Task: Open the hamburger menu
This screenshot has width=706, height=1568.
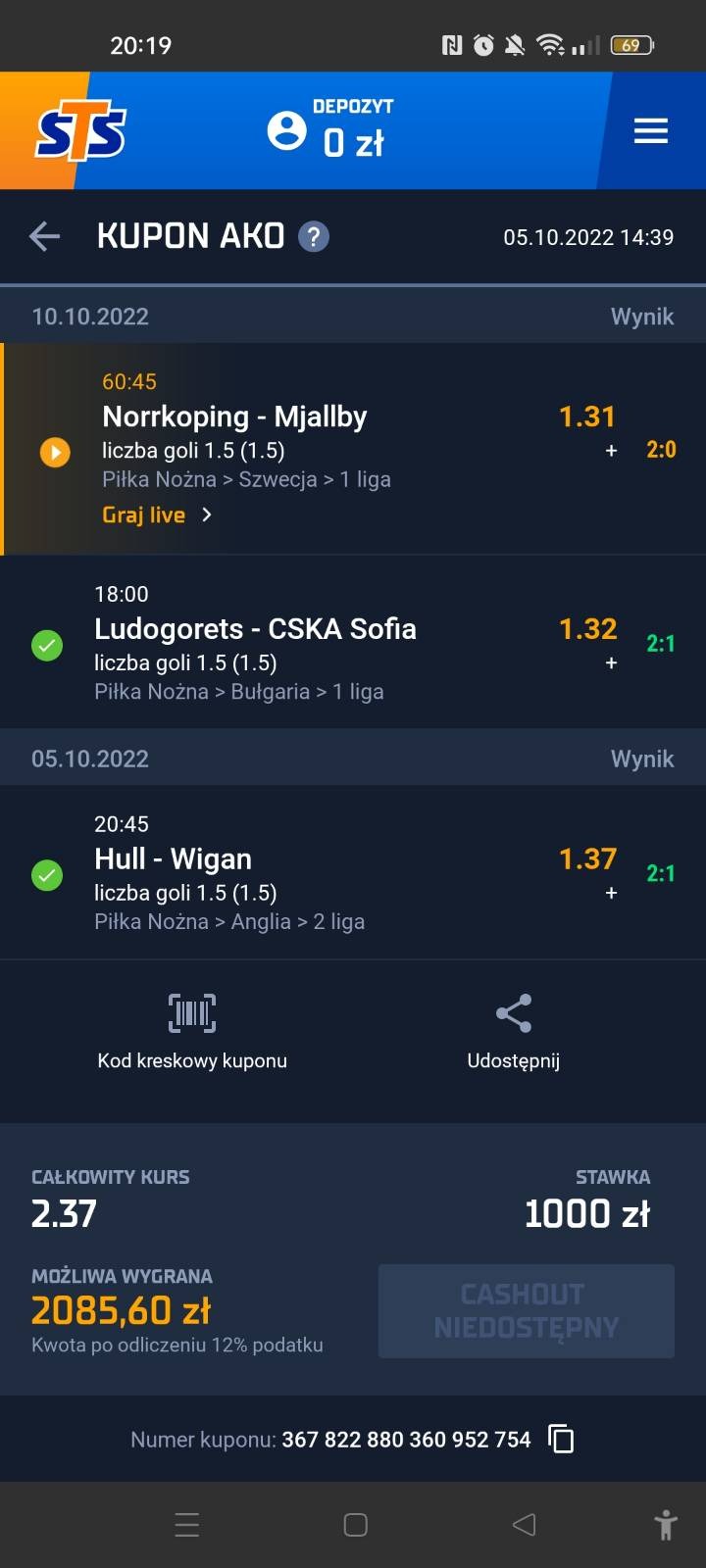Action: [x=651, y=131]
